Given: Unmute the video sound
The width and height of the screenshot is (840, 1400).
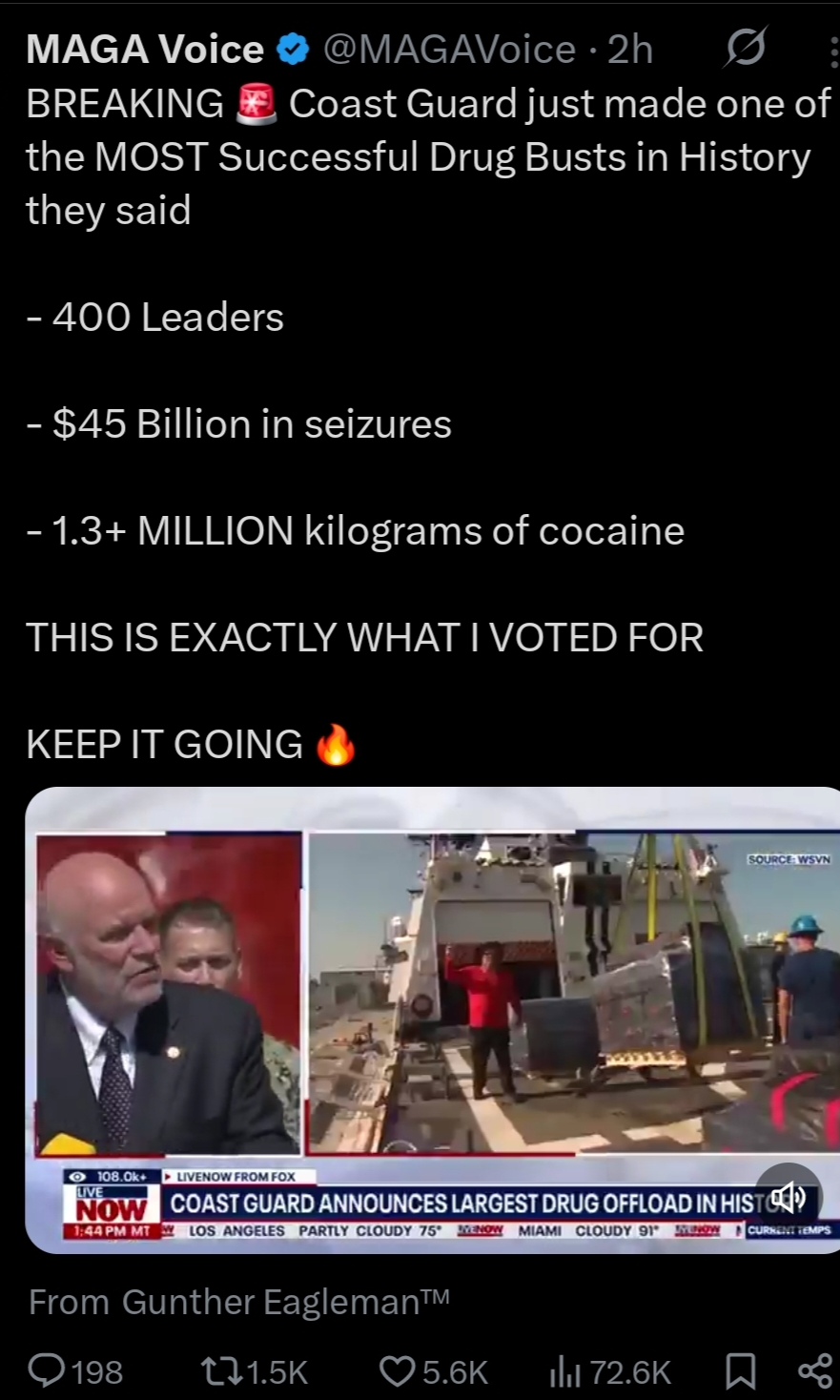Looking at the screenshot, I should tap(789, 1196).
